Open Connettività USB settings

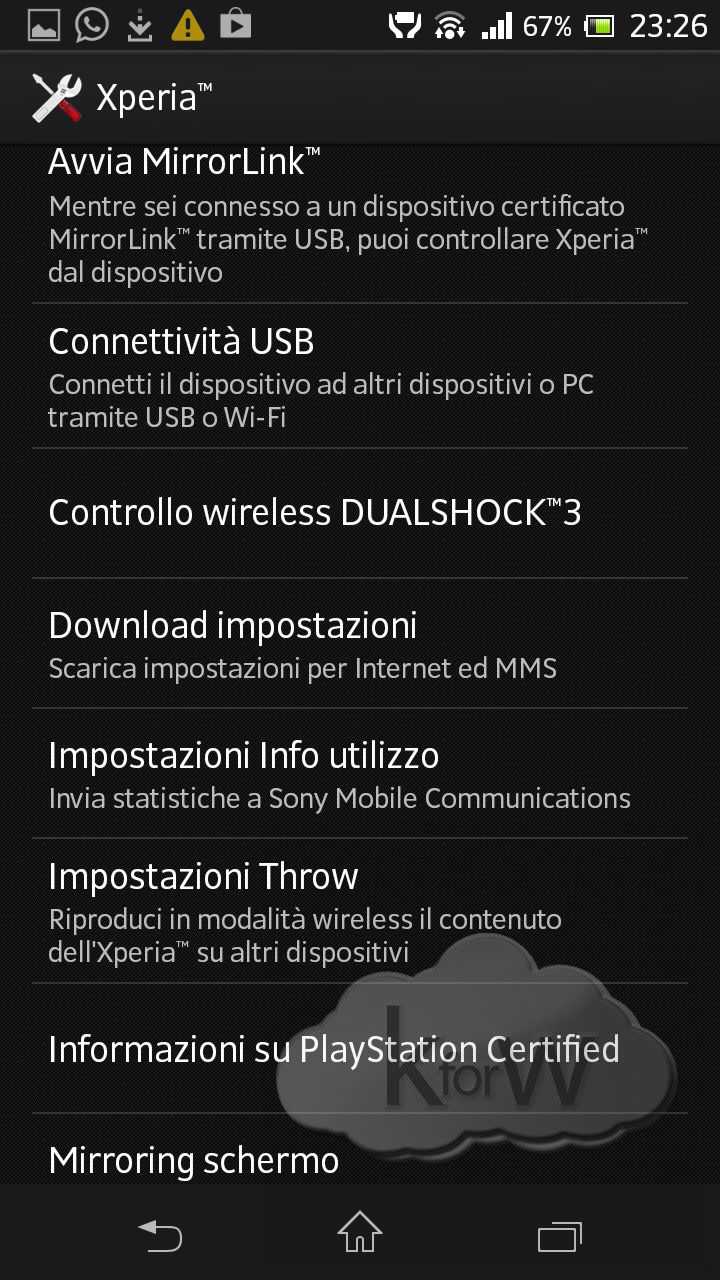click(360, 376)
